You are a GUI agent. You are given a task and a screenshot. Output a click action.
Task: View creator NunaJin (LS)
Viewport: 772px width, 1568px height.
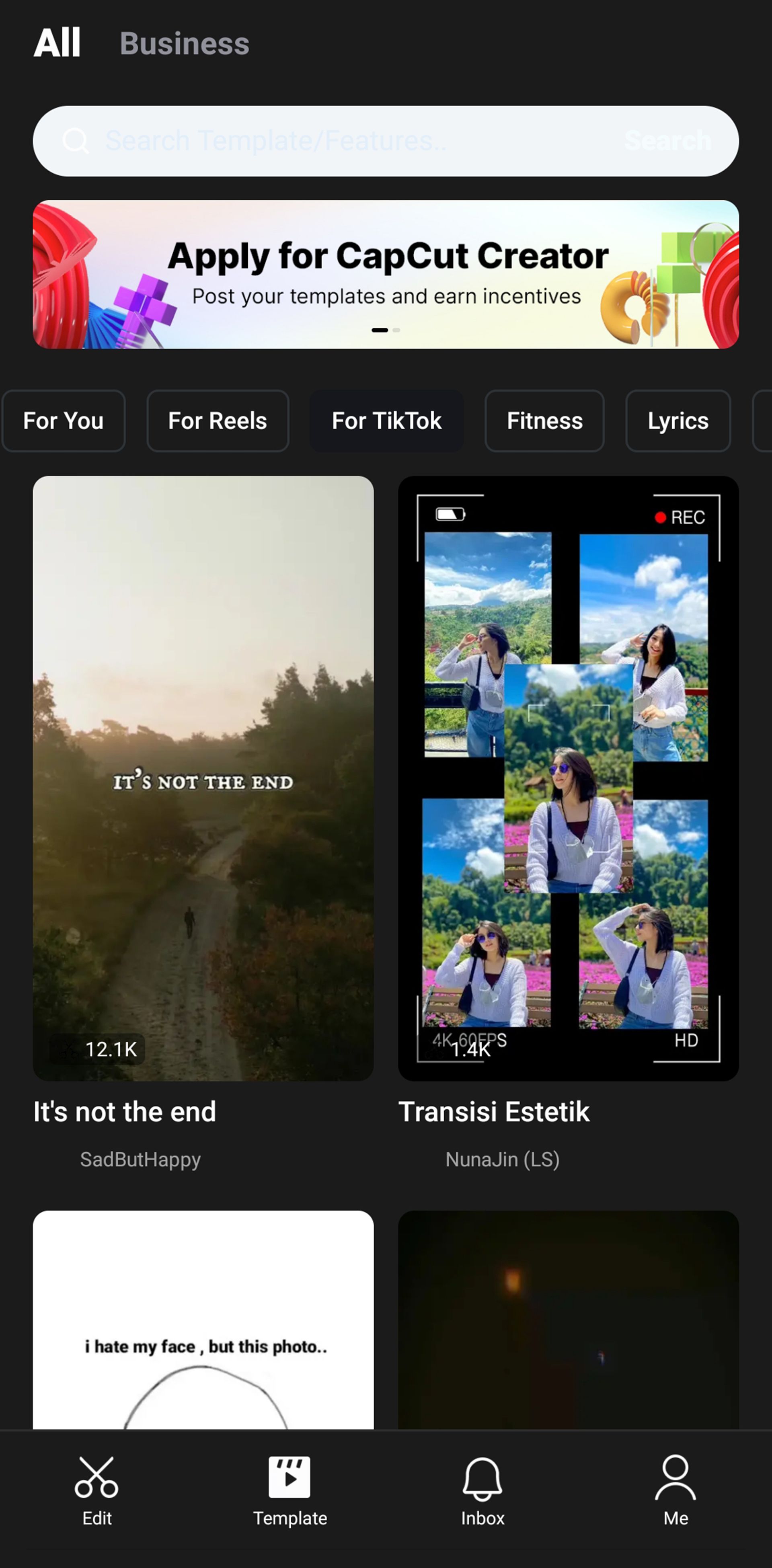502,1160
